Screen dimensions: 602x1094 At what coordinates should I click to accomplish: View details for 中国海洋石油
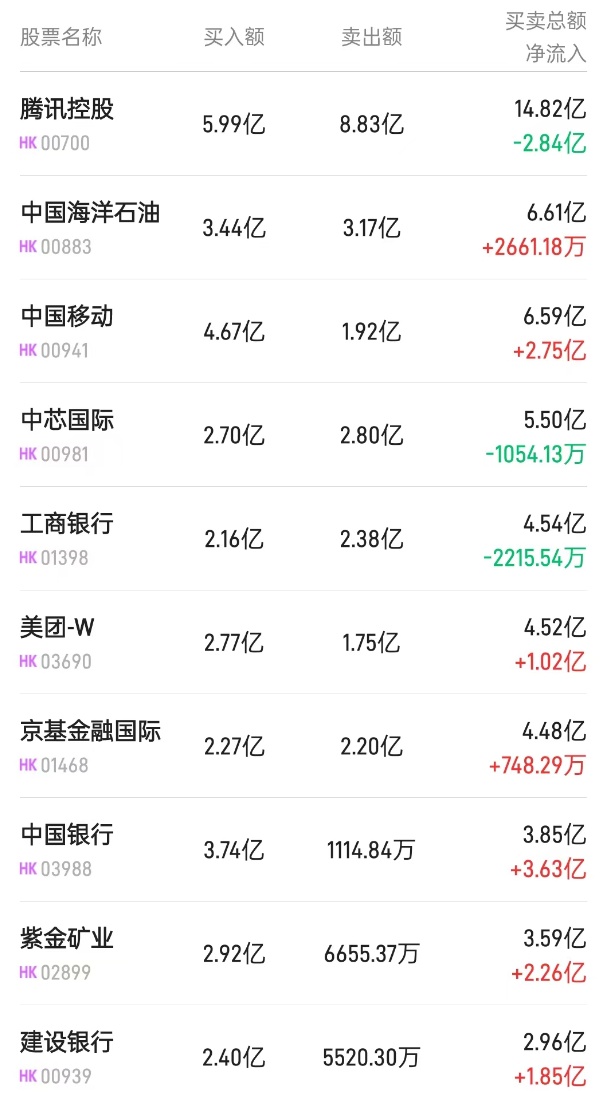90,213
